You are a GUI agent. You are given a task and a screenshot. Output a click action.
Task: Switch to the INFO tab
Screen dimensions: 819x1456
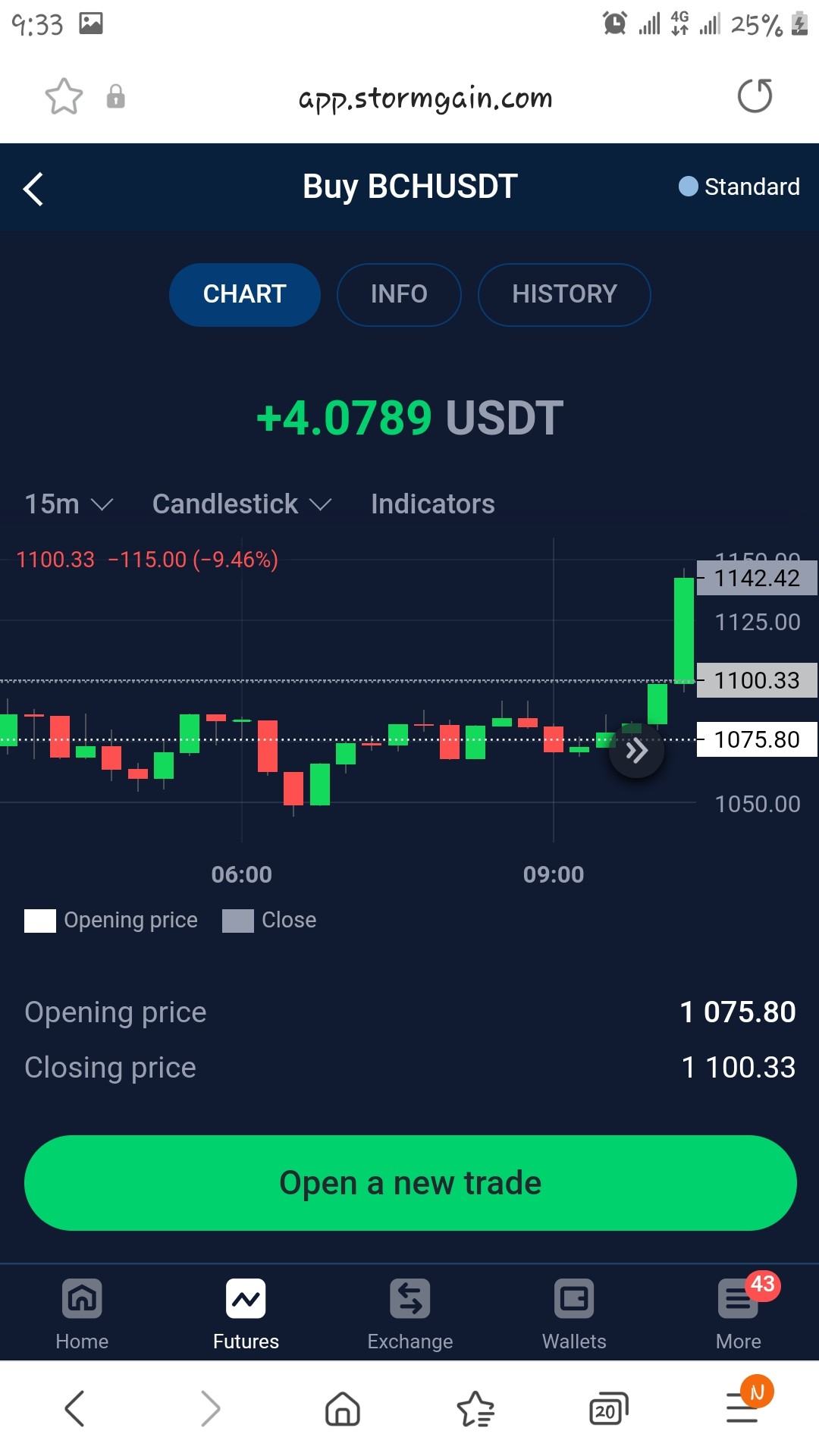pos(399,294)
